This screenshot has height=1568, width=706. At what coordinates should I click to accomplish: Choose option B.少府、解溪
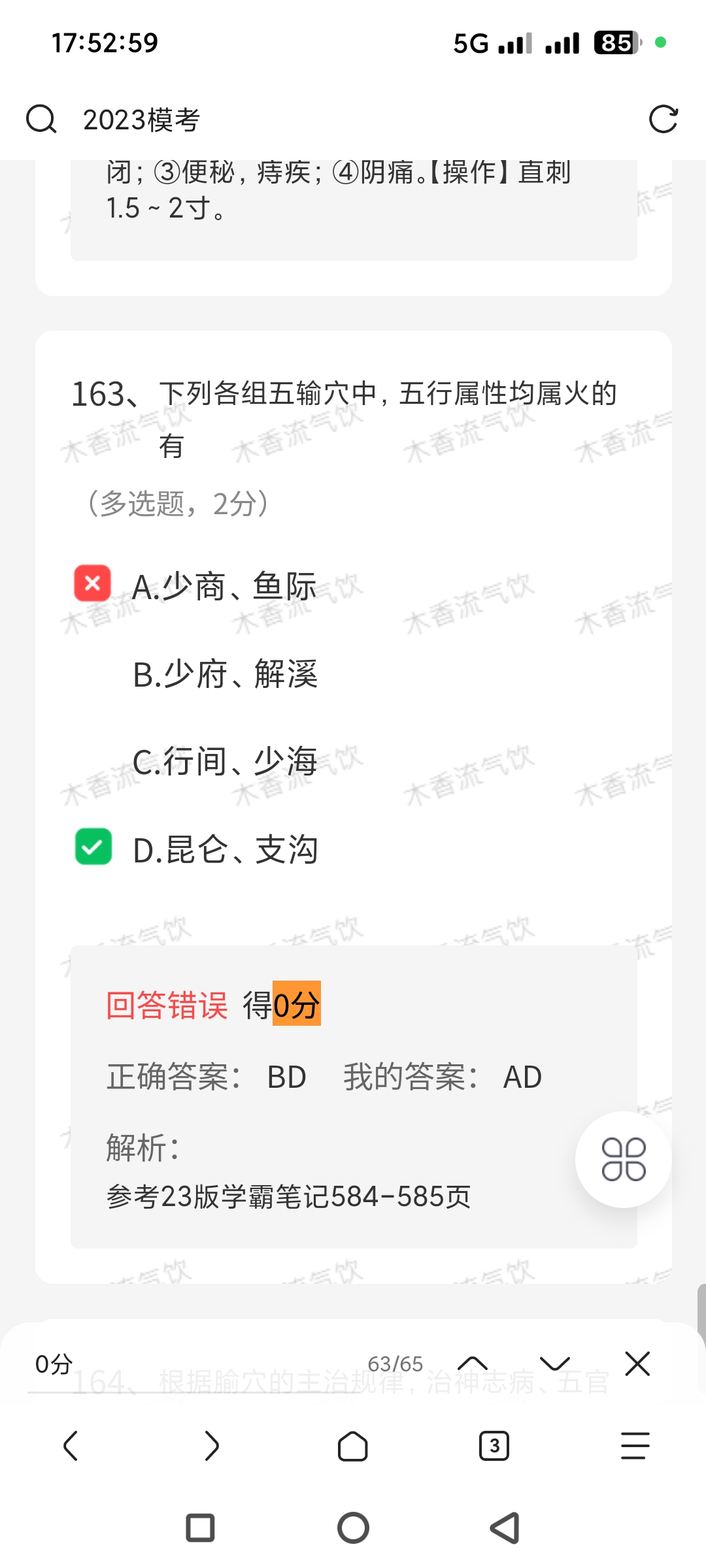(225, 674)
